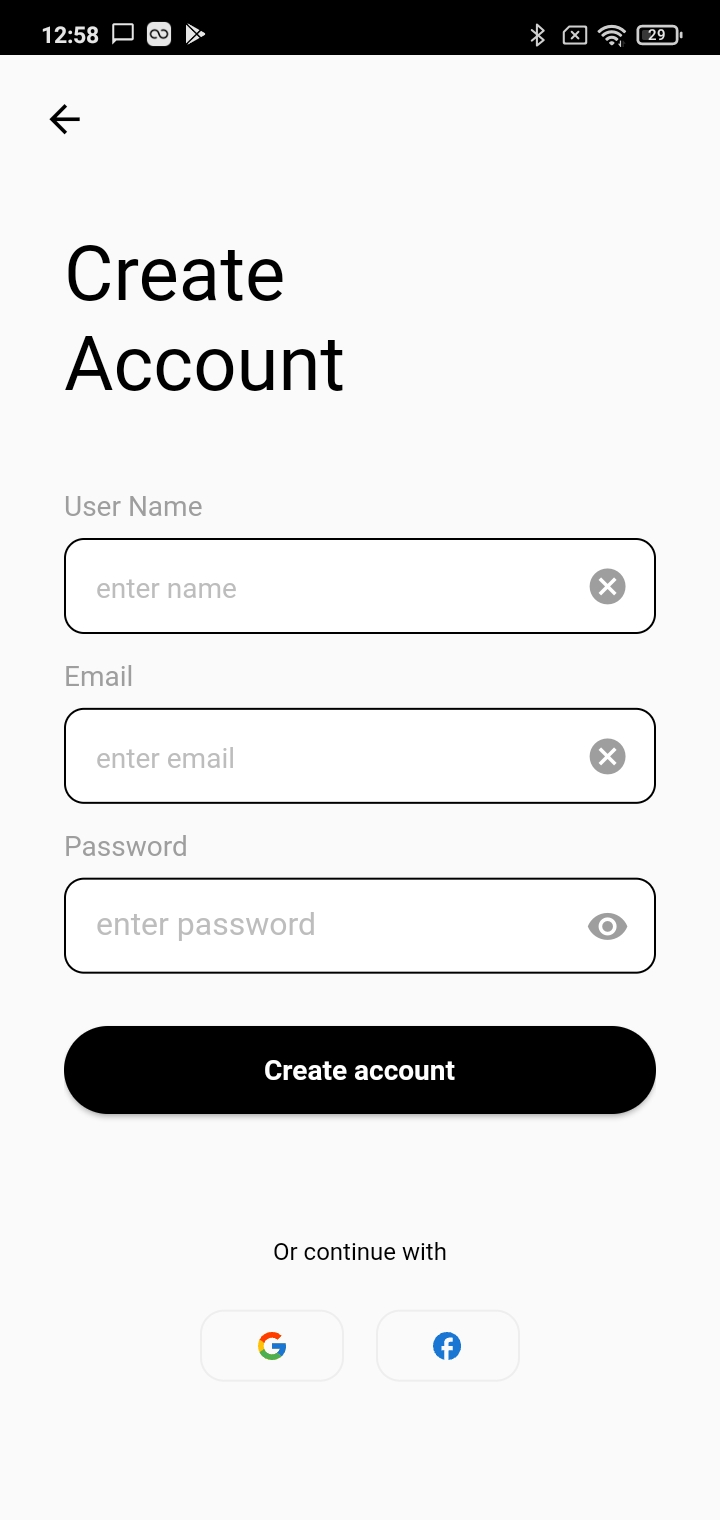The width and height of the screenshot is (720, 1520).
Task: Tap the Create account button
Action: [x=360, y=1070]
